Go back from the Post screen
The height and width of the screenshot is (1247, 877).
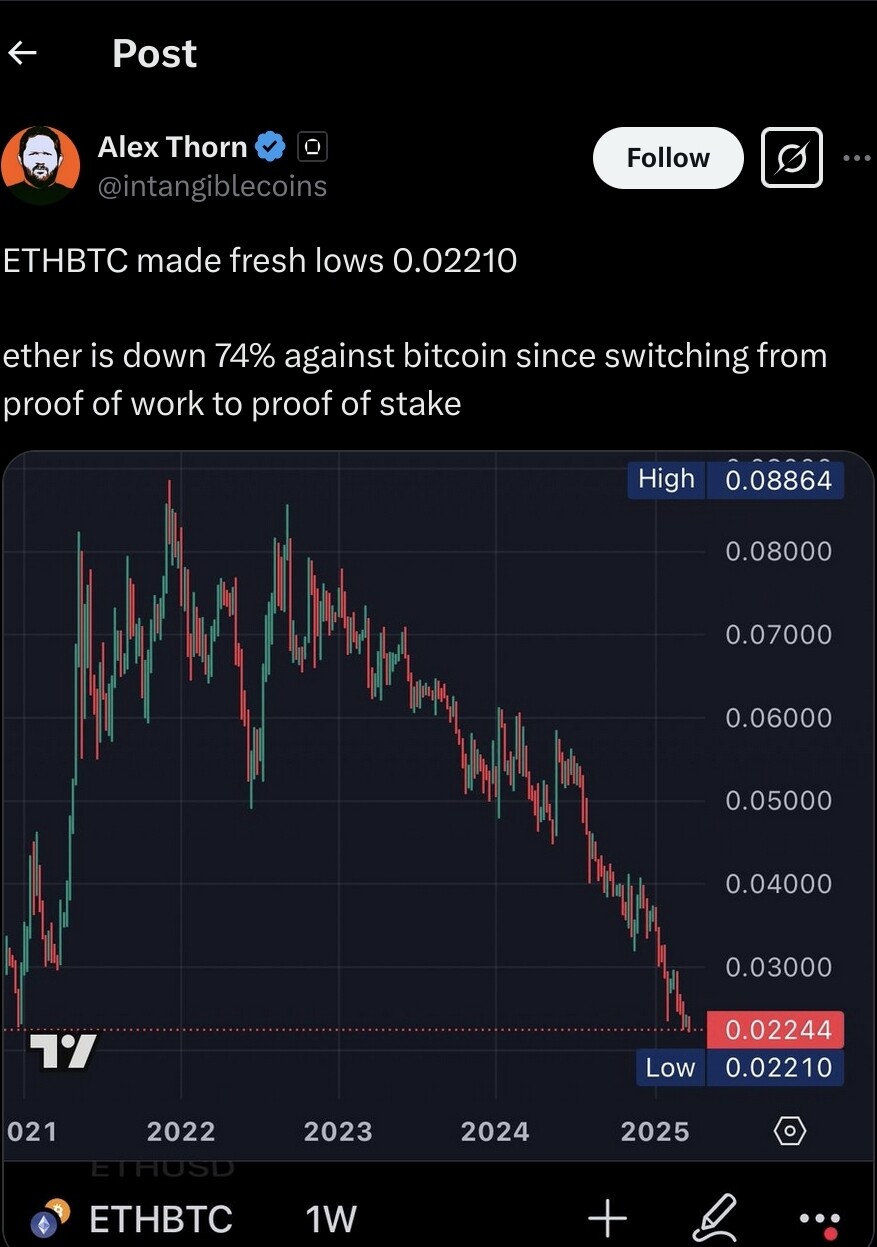point(22,53)
